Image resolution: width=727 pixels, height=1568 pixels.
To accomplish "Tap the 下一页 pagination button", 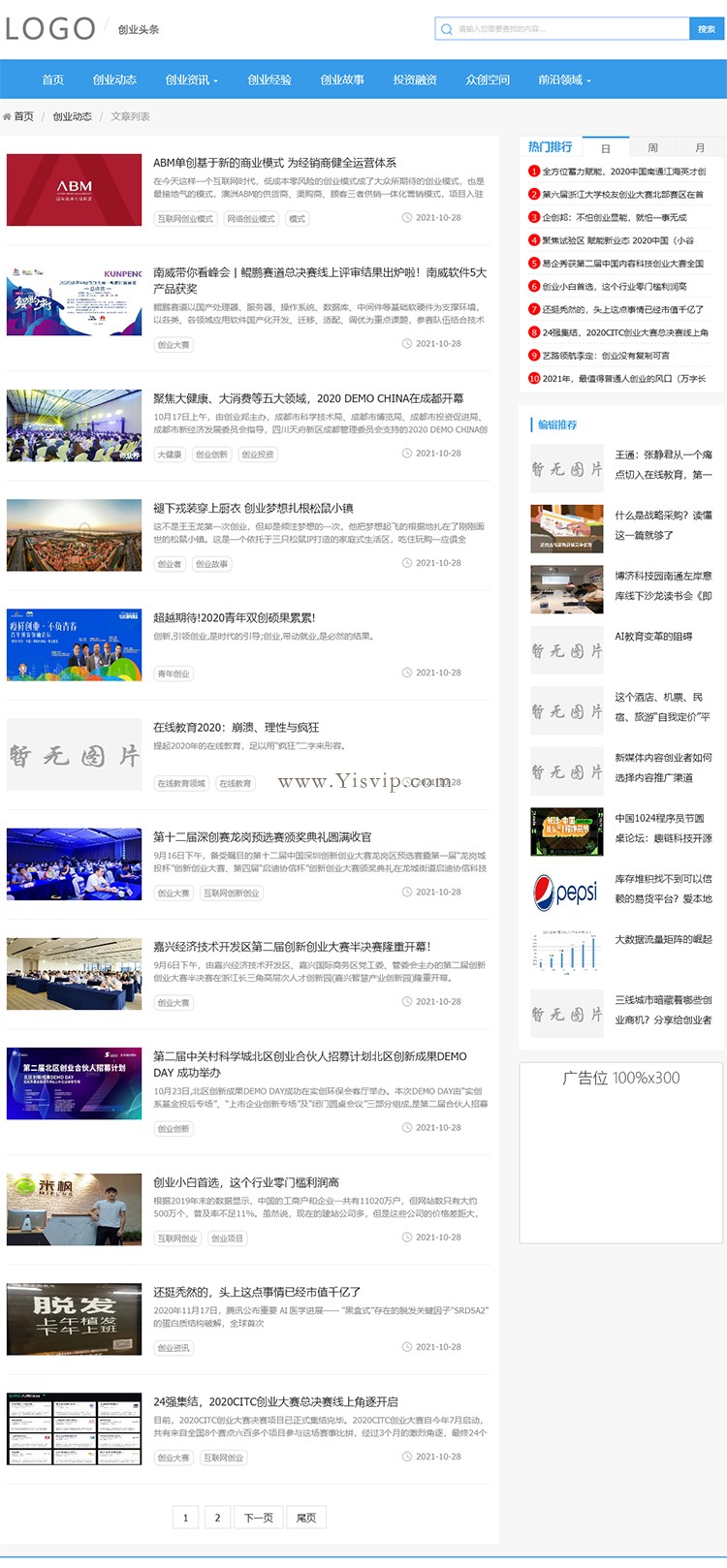I will tap(258, 1518).
